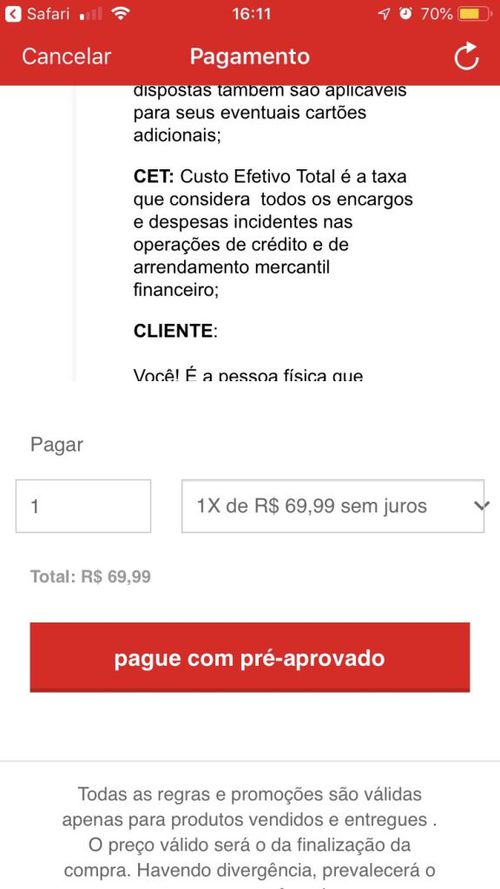The image size is (500, 889).
Task: Tap Cancelar to cancel the payment
Action: [x=66, y=57]
